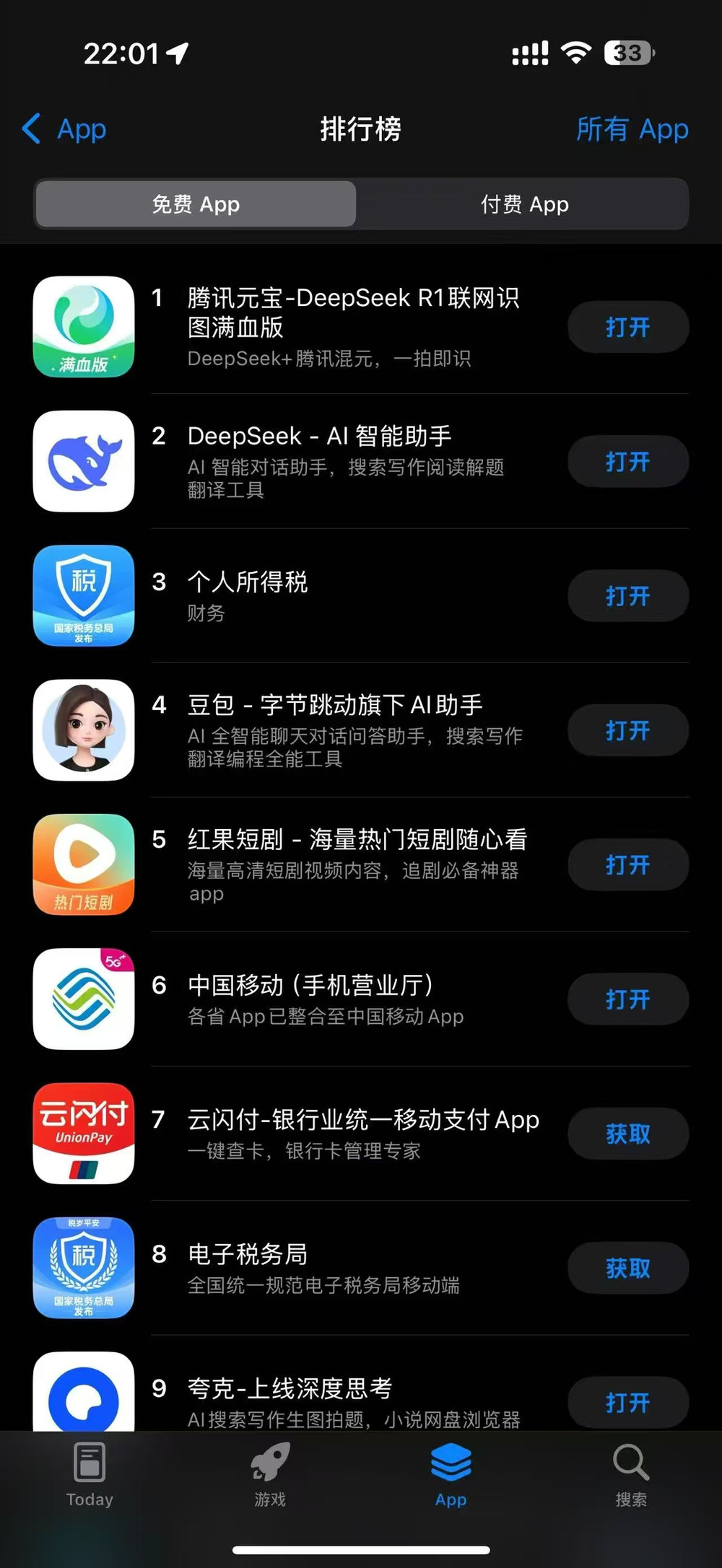Screen dimensions: 722x1568
Task: Download 云闪付 with the 获取 button
Action: pyautogui.click(x=627, y=1134)
